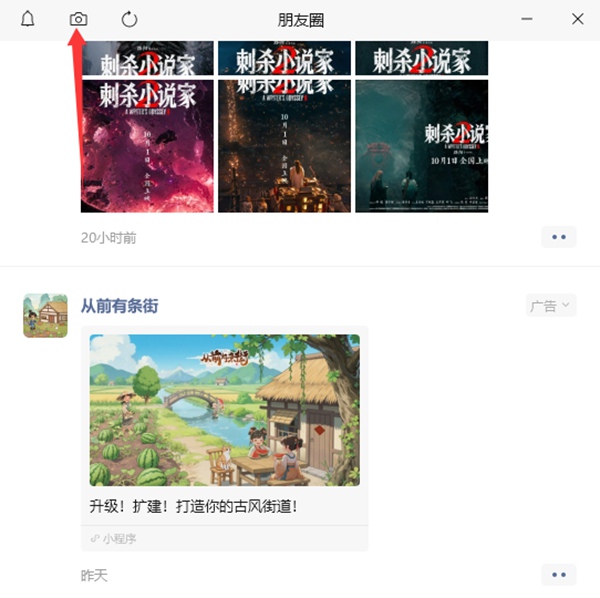600x598 pixels.
Task: Open options for the 20小时前 post
Action: [x=559, y=237]
